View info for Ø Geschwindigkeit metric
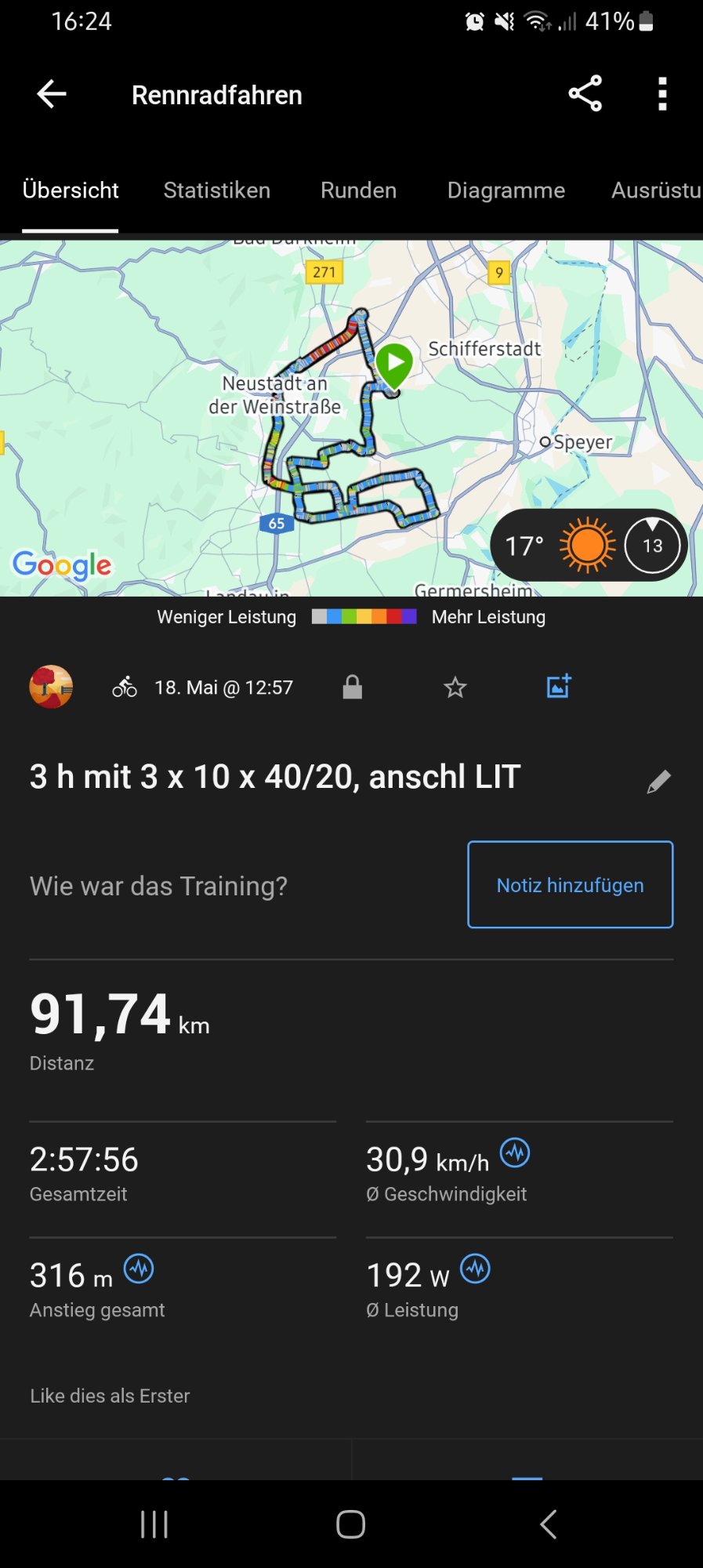This screenshot has height=1568, width=703. [515, 1152]
